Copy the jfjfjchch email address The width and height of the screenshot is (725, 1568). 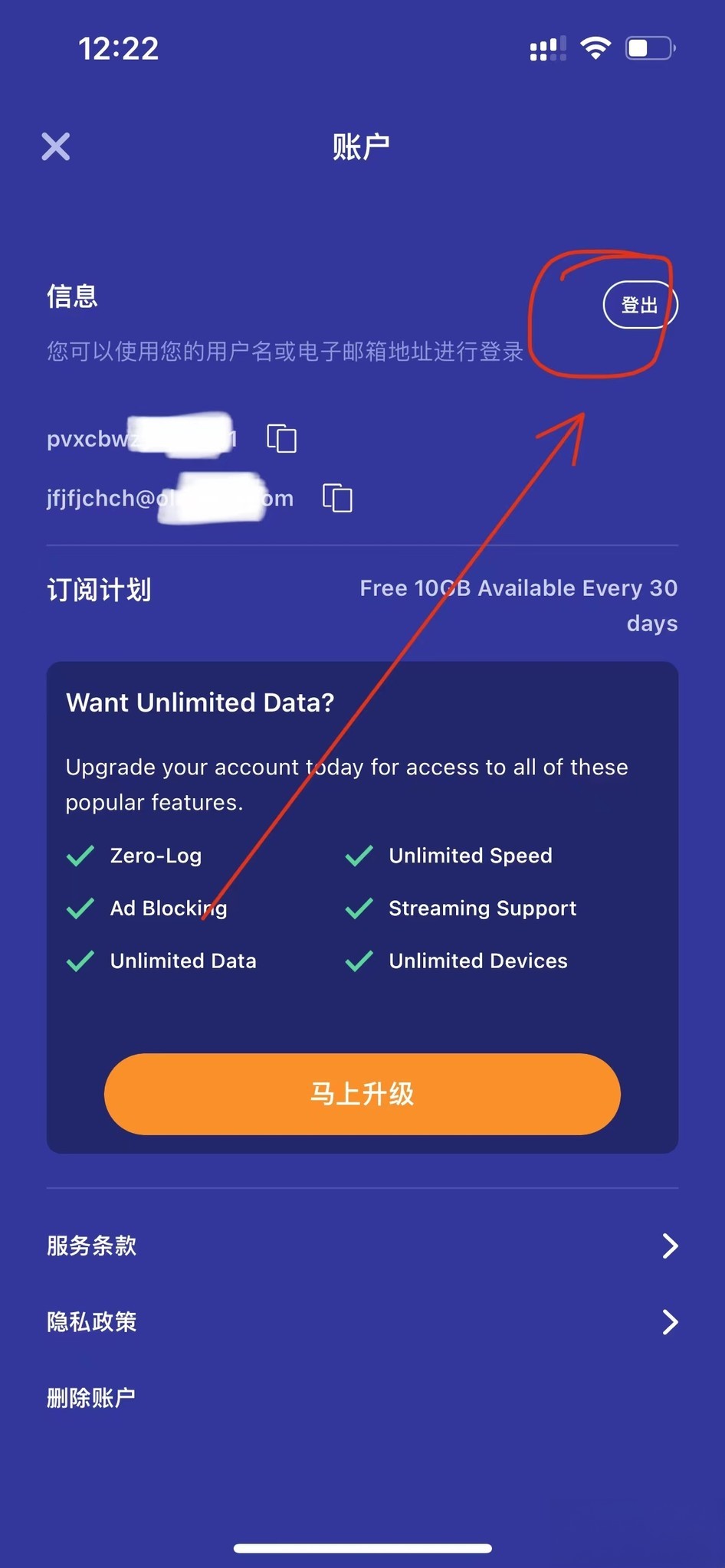[337, 498]
